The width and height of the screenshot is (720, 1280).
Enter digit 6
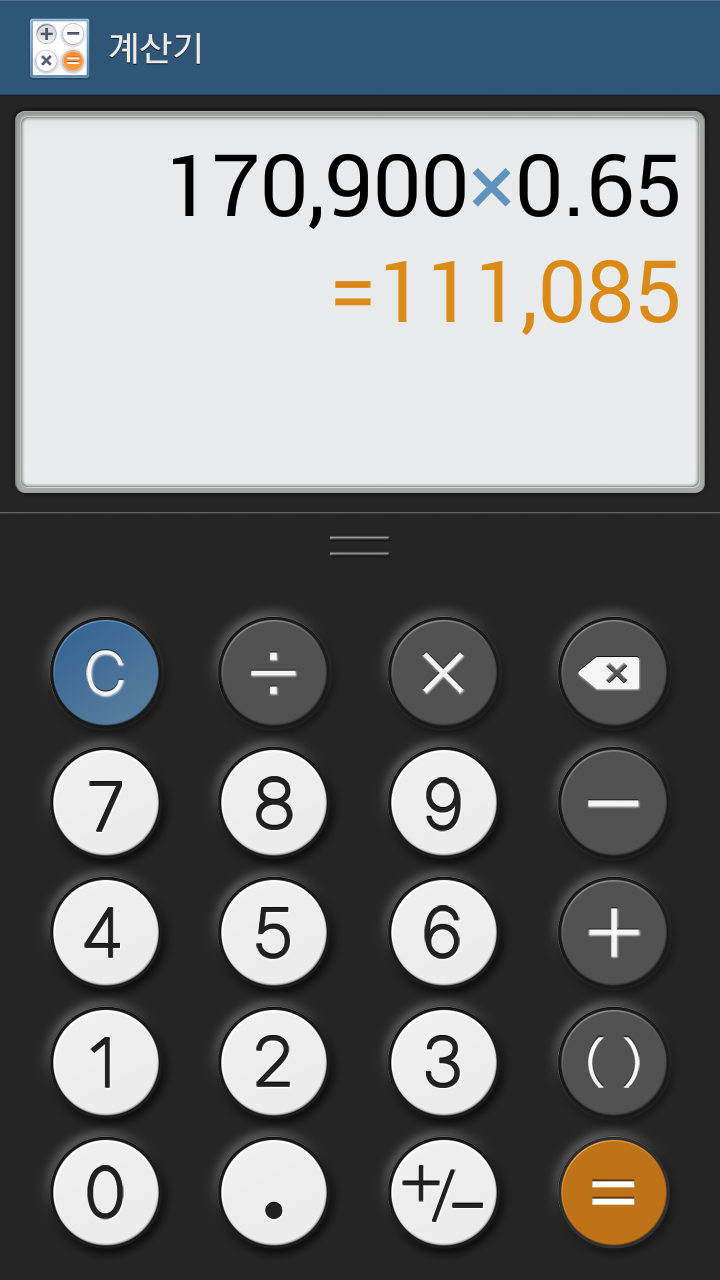pyautogui.click(x=443, y=933)
